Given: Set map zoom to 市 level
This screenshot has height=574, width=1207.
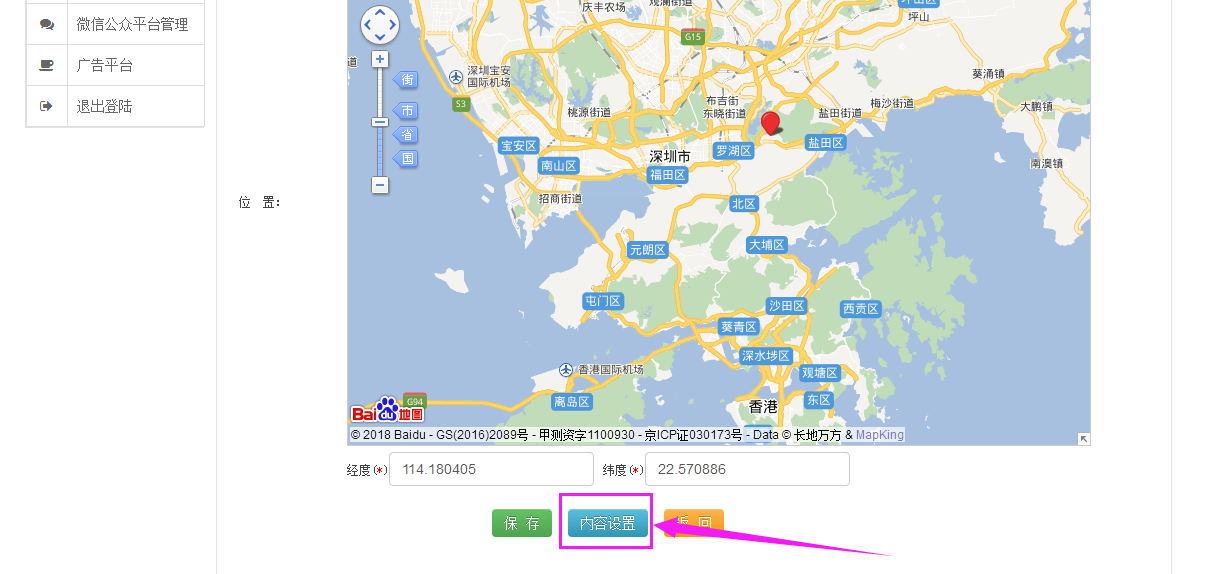Looking at the screenshot, I should tap(406, 111).
